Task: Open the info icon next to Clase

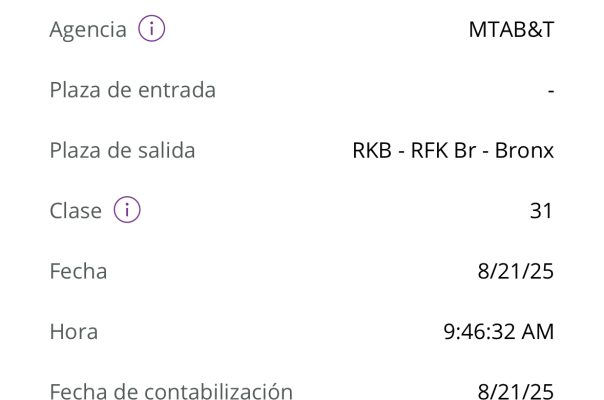Action: pyautogui.click(x=127, y=210)
